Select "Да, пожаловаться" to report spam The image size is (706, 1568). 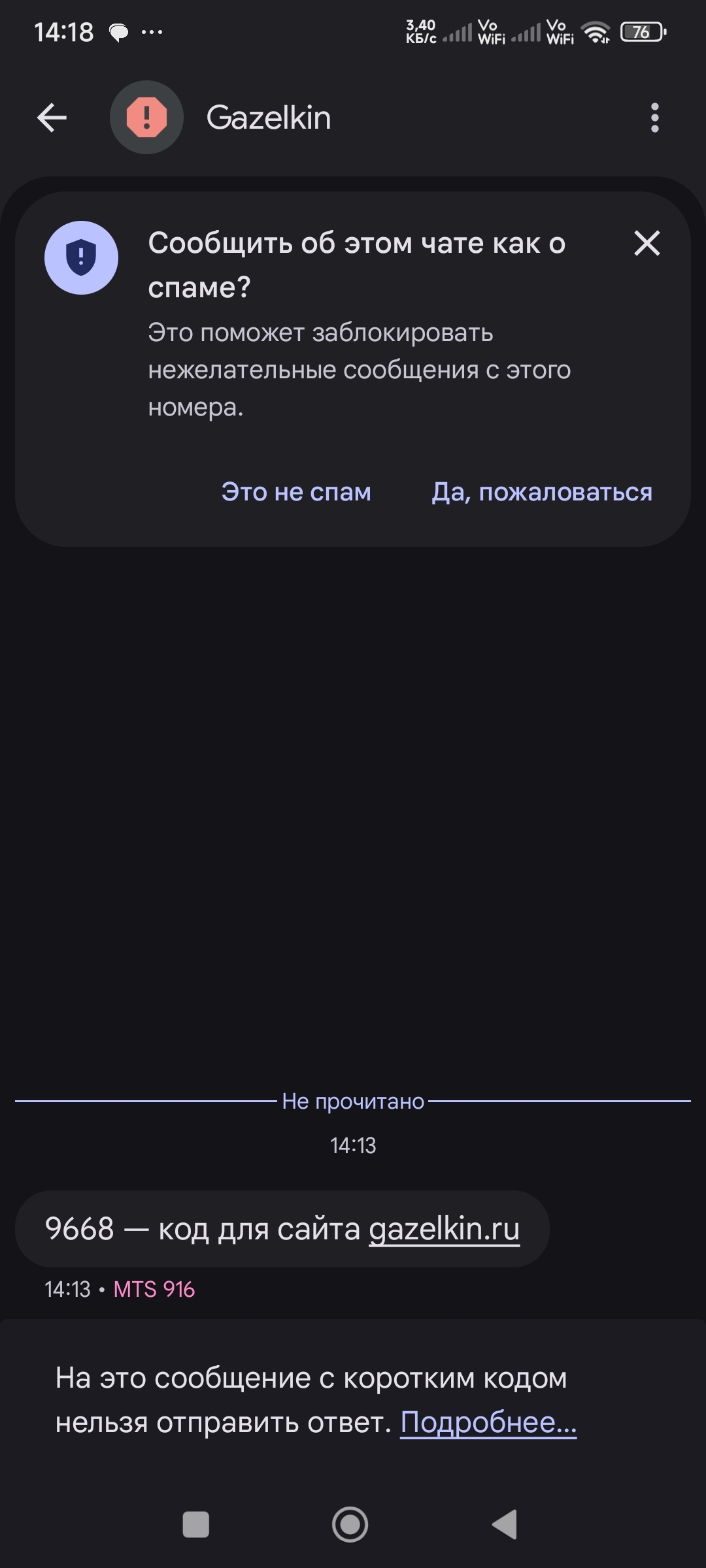pyautogui.click(x=542, y=492)
